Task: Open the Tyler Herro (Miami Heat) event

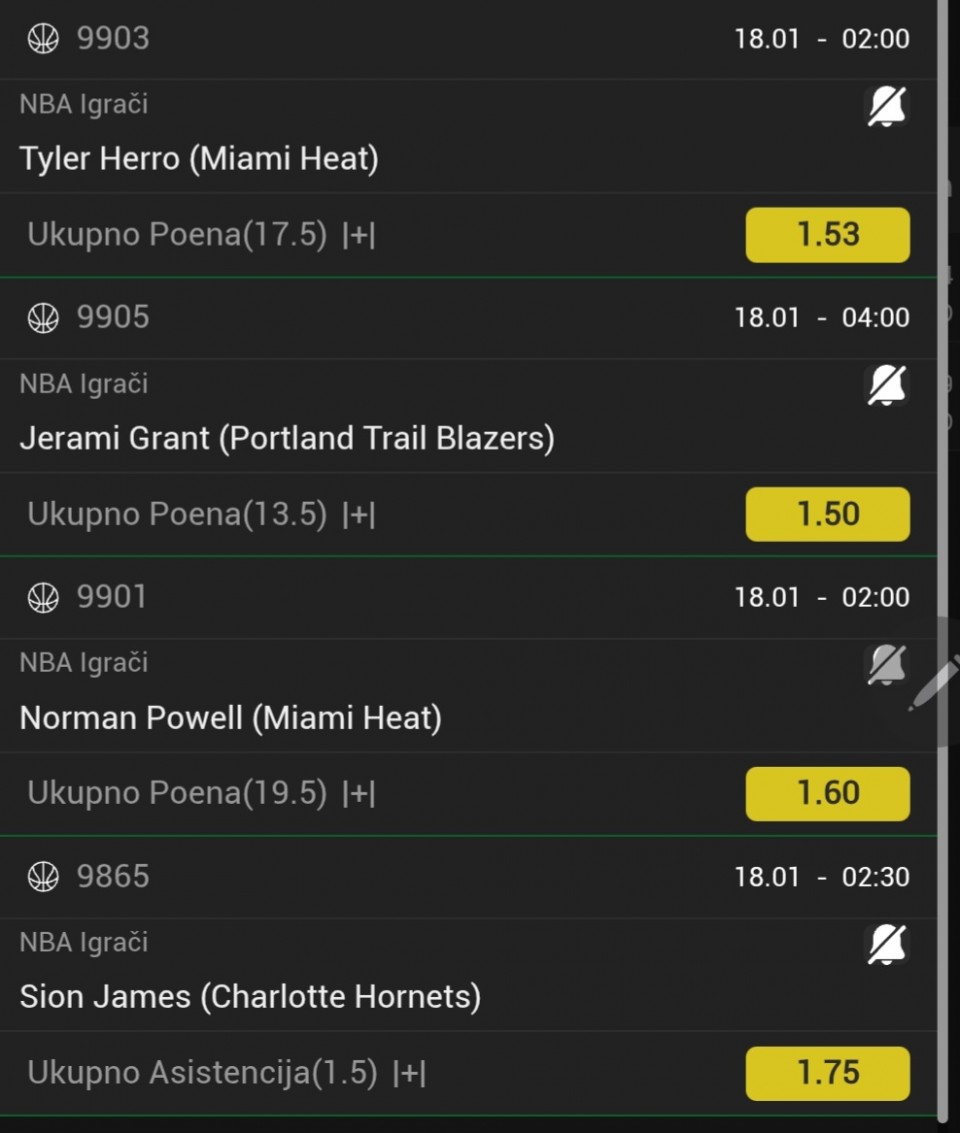Action: pos(199,159)
